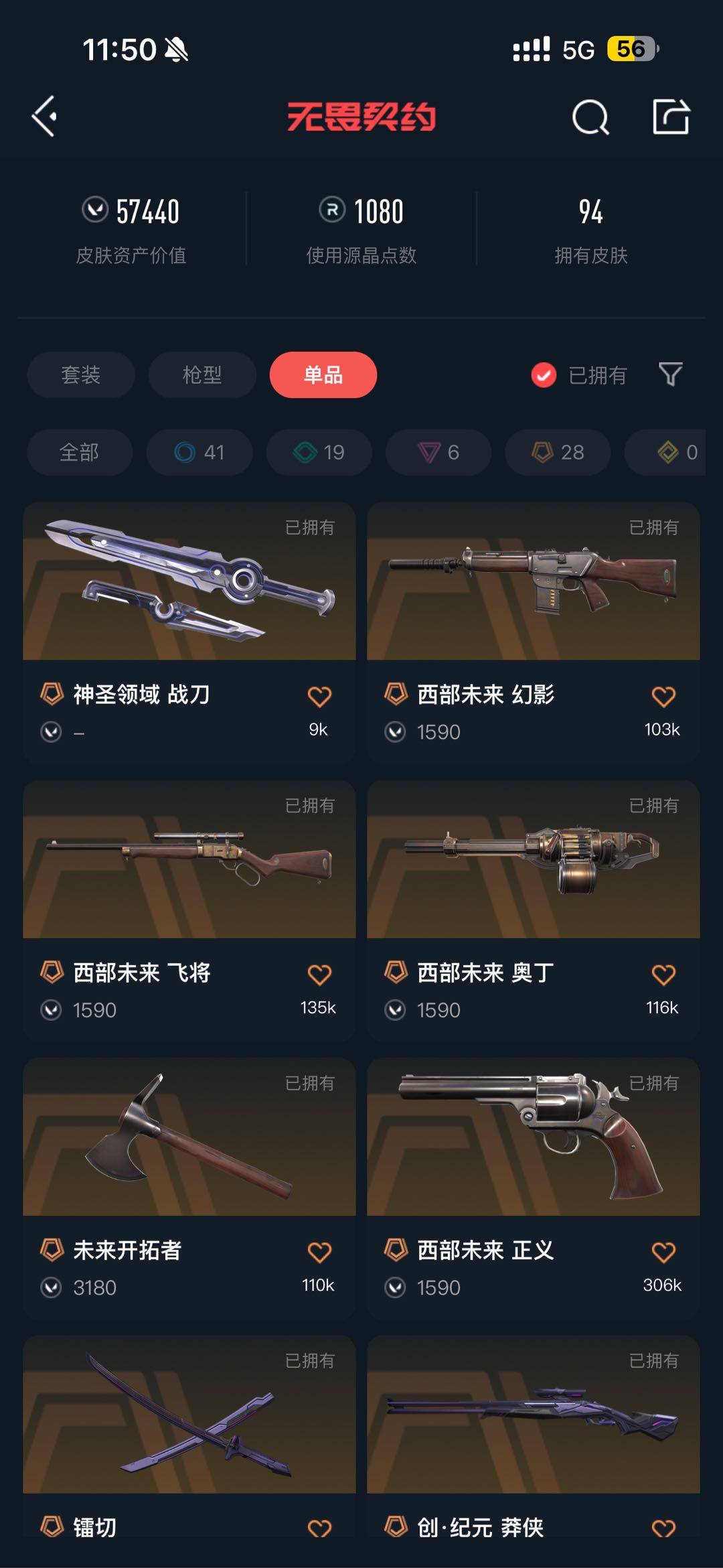
Task: Filter by the green tier chip showing 19
Action: click(319, 452)
